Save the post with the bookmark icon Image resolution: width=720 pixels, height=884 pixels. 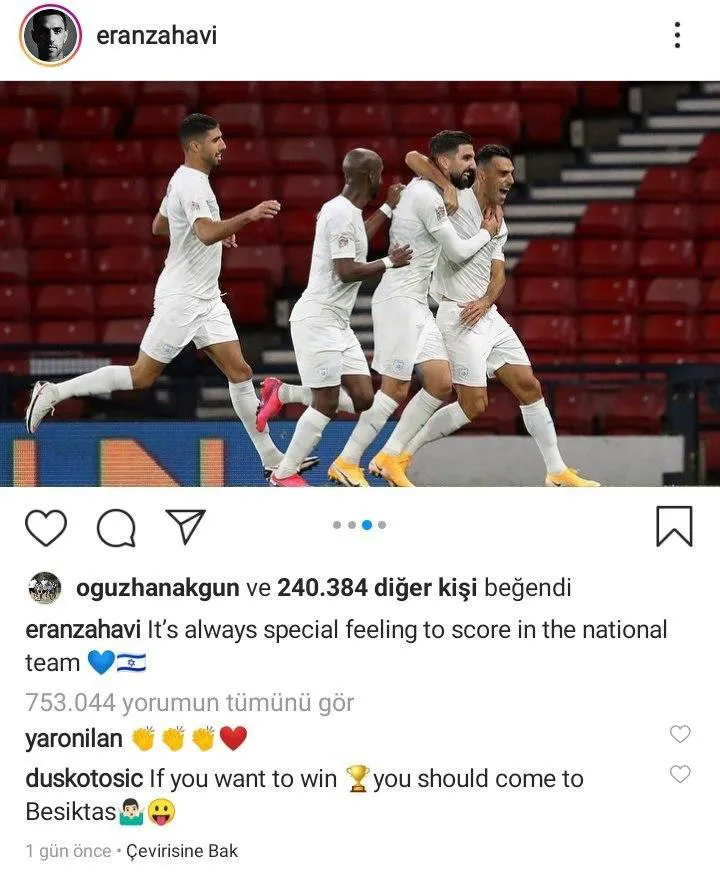click(674, 526)
